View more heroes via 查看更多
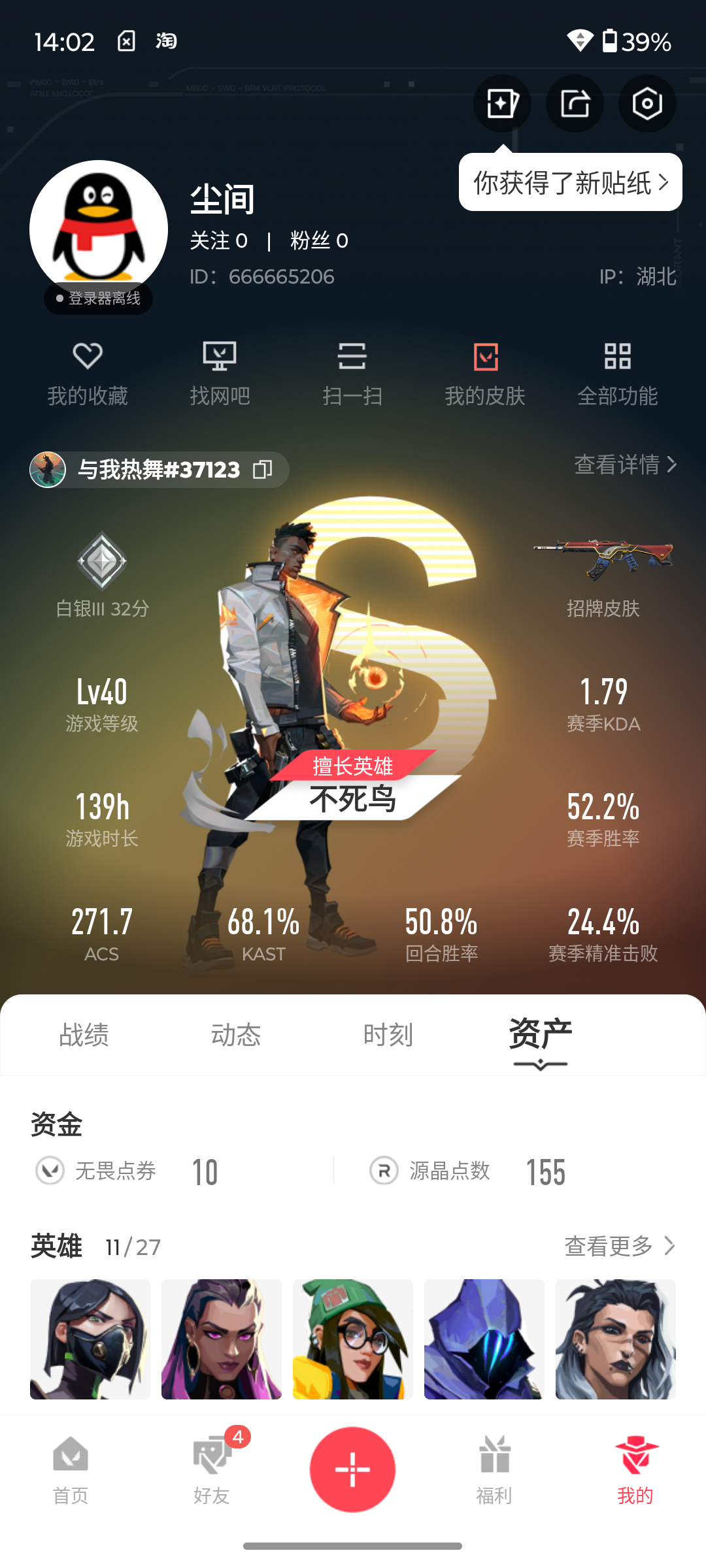This screenshot has height=1568, width=706. click(x=620, y=1246)
